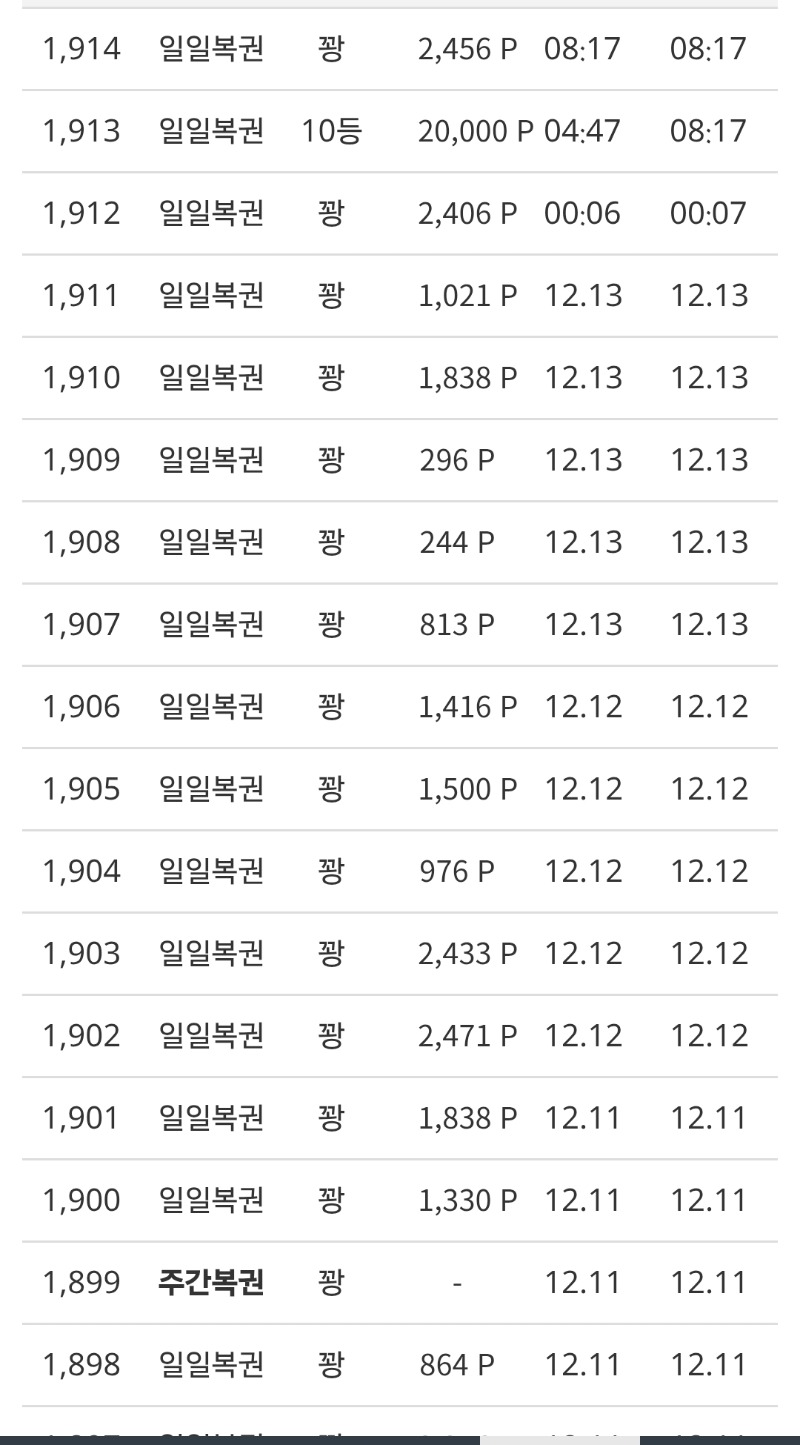Click the 주간복권 entry on row 1,899
This screenshot has height=1445, width=800.
pos(210,1281)
